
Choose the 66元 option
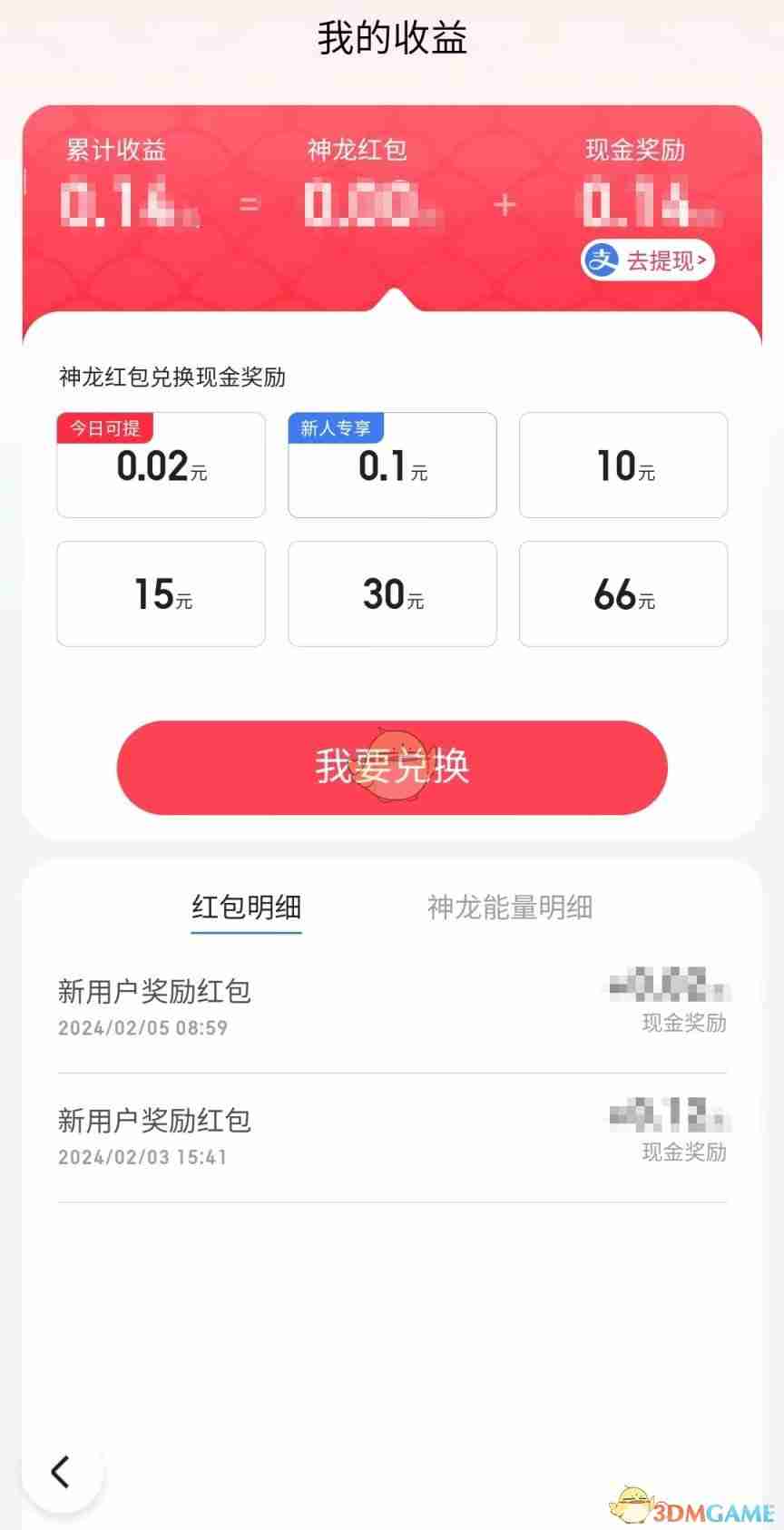click(623, 594)
